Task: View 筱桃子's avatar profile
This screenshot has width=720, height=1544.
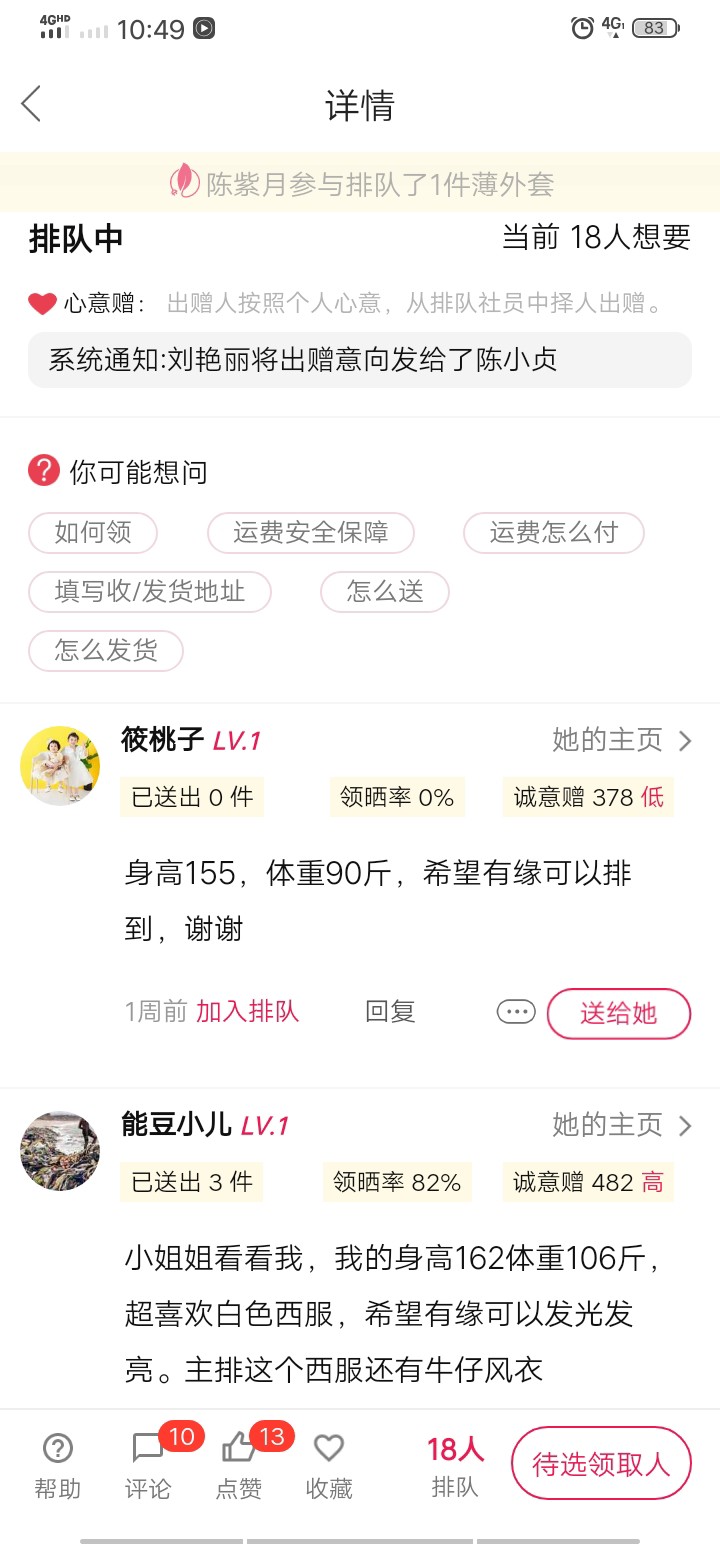Action: (x=60, y=766)
